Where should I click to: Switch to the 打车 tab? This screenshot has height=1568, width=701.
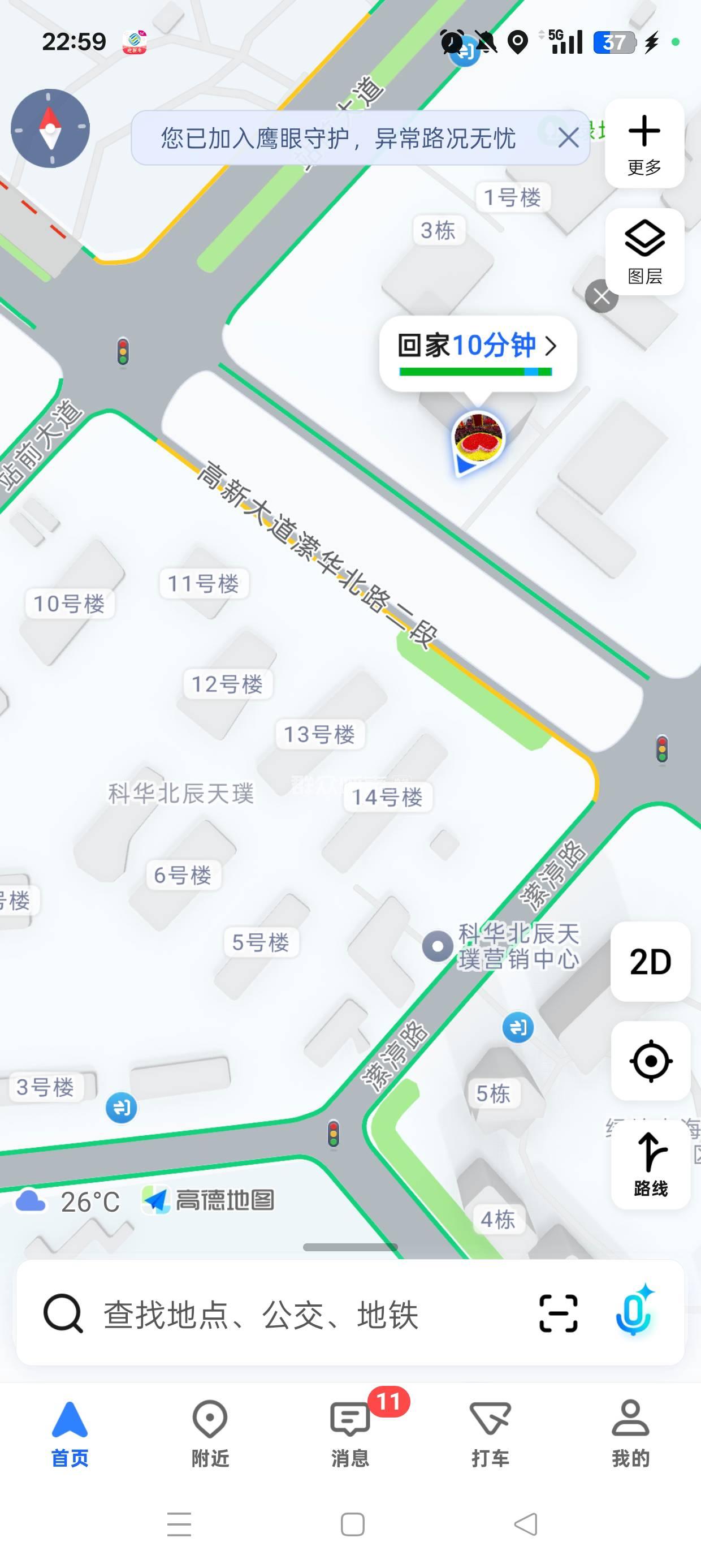[491, 1433]
